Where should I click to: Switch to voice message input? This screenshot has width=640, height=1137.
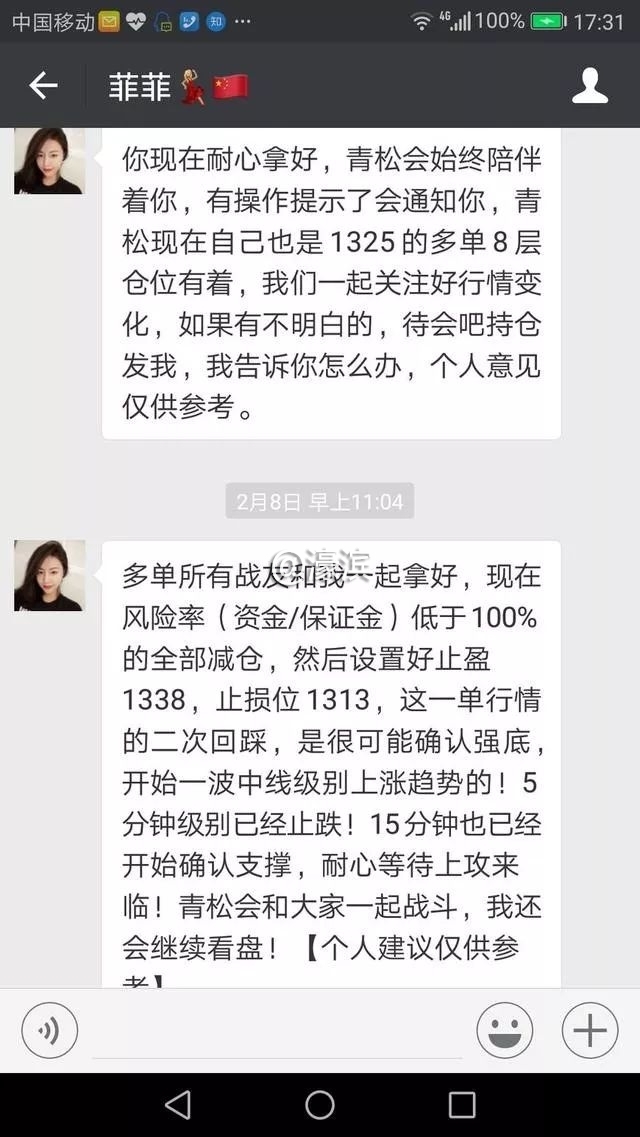pos(49,1030)
